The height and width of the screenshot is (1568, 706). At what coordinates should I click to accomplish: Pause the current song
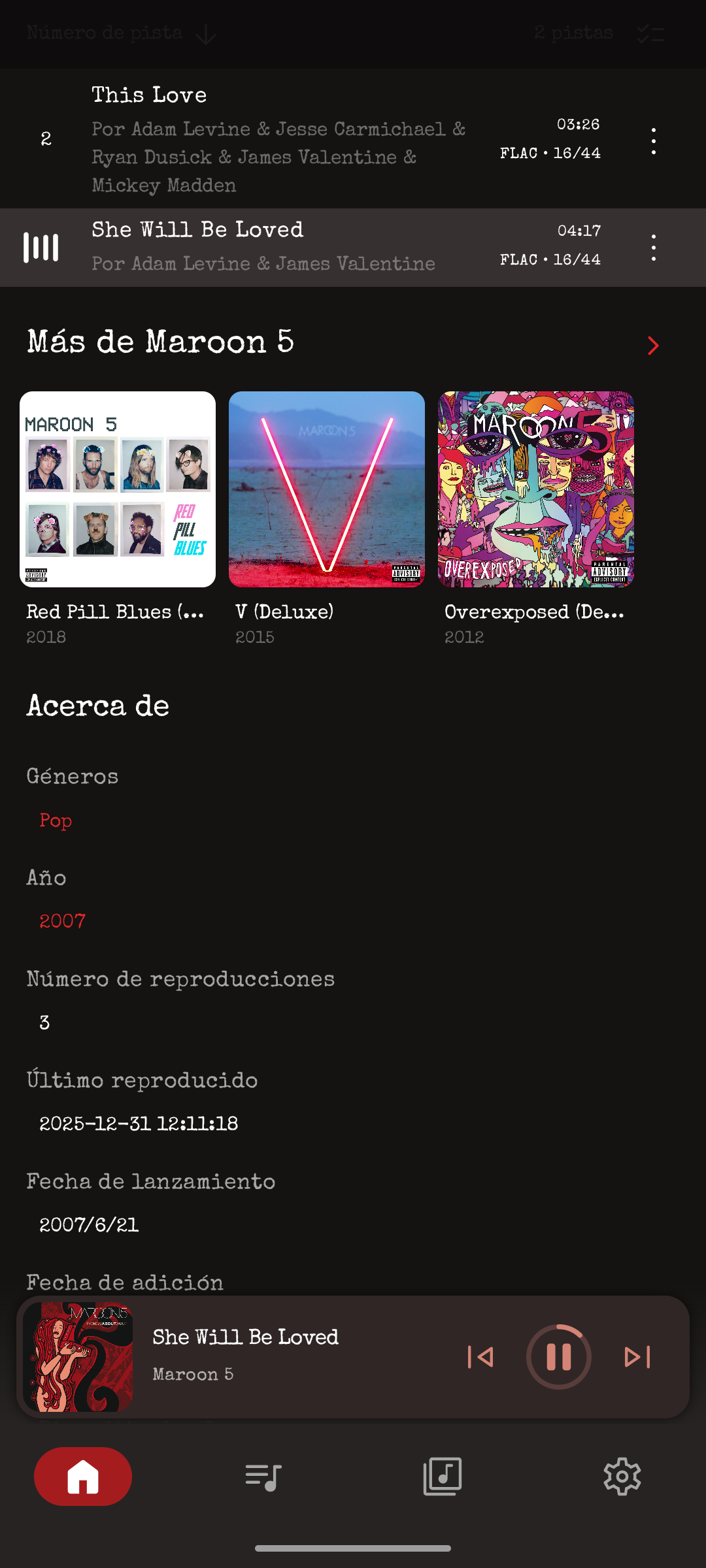559,1357
